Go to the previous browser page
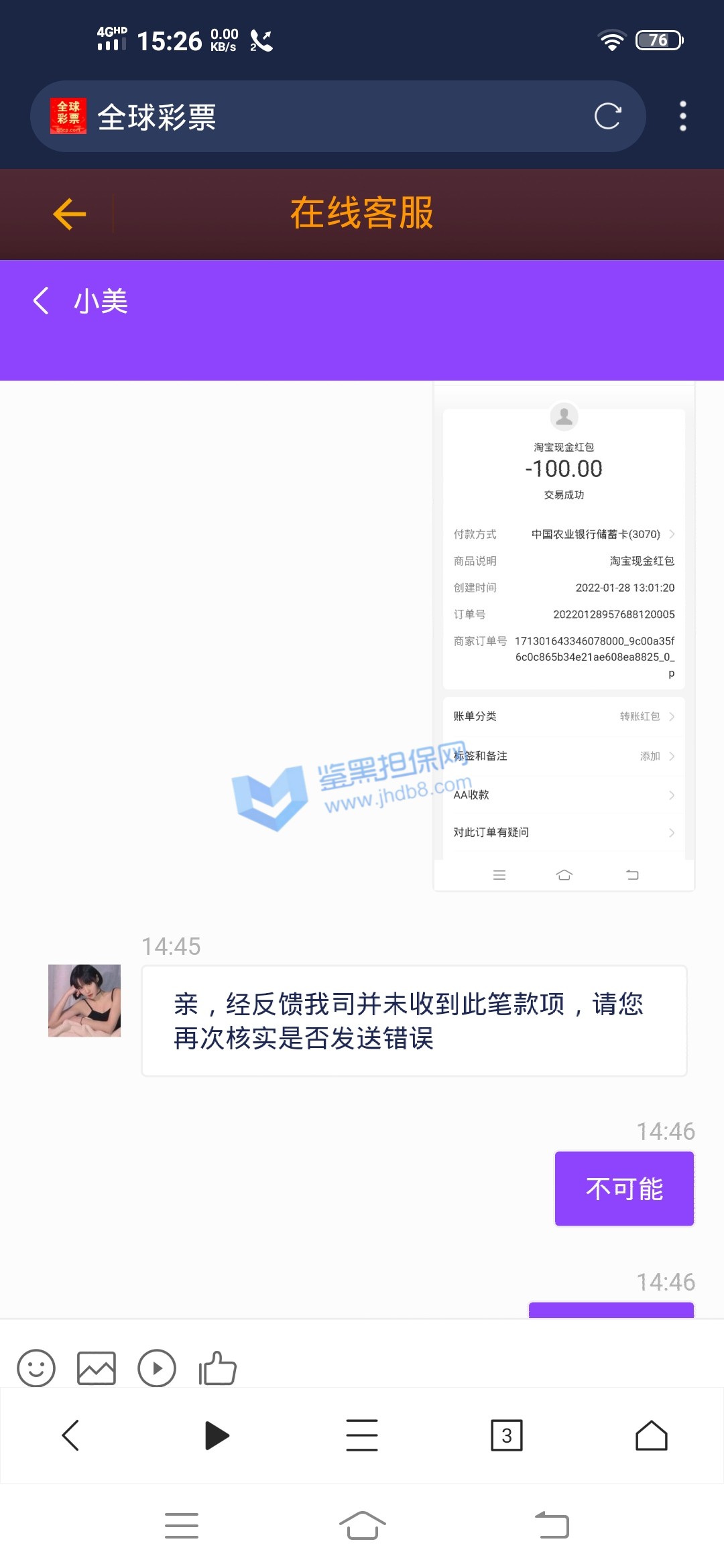Viewport: 724px width, 1568px height. (x=71, y=1435)
